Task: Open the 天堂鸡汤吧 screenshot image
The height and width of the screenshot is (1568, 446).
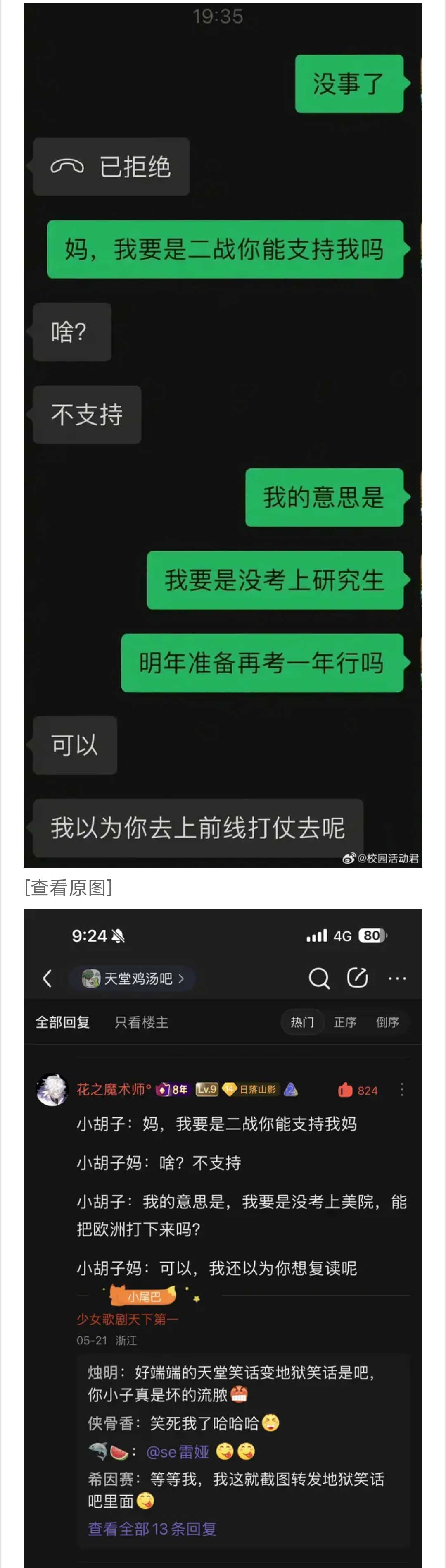Action: [x=223, y=1236]
